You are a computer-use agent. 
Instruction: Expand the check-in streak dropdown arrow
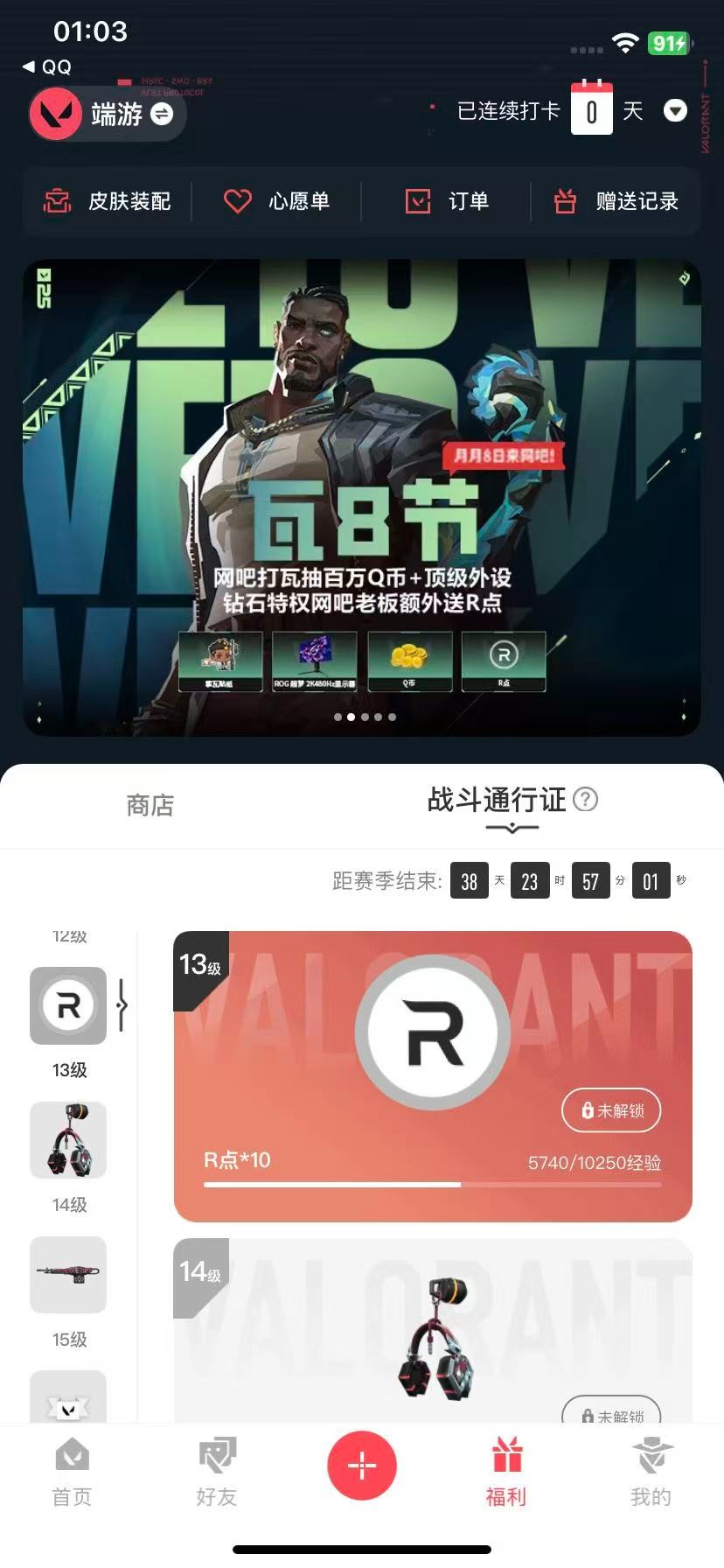tap(675, 111)
